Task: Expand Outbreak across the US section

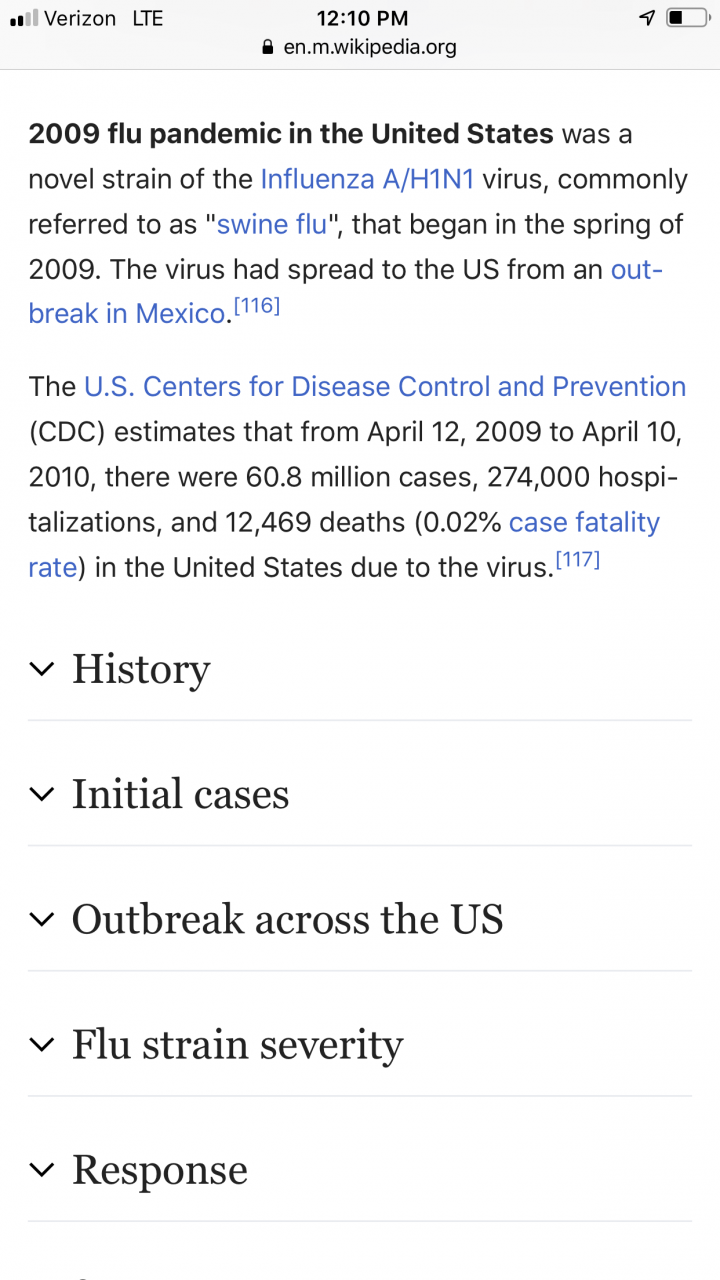Action: [x=287, y=919]
